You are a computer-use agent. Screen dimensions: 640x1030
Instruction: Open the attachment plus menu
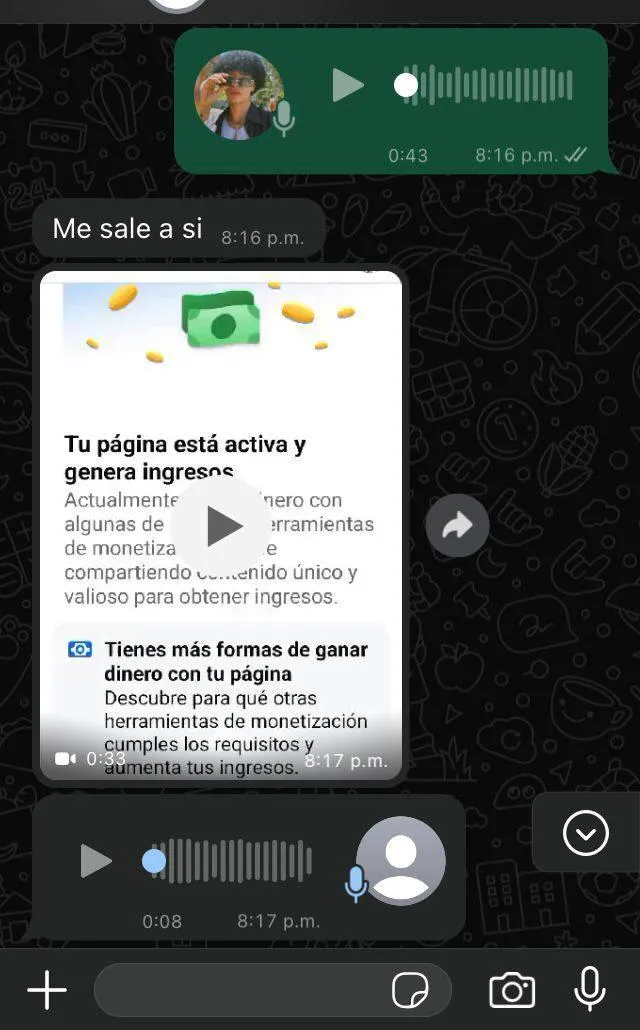click(x=47, y=991)
